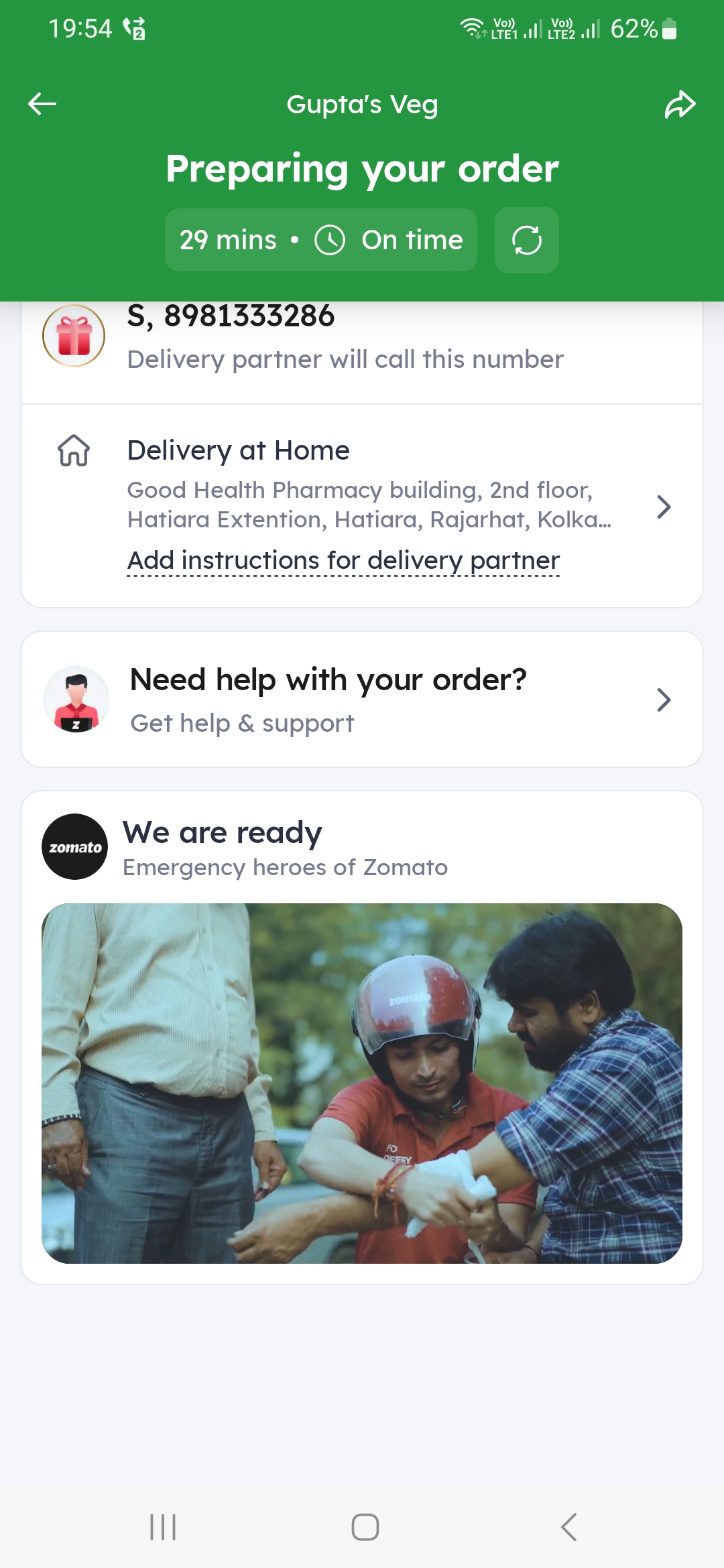Open Delivery at Home address details
724x1568 pixels.
(x=663, y=507)
